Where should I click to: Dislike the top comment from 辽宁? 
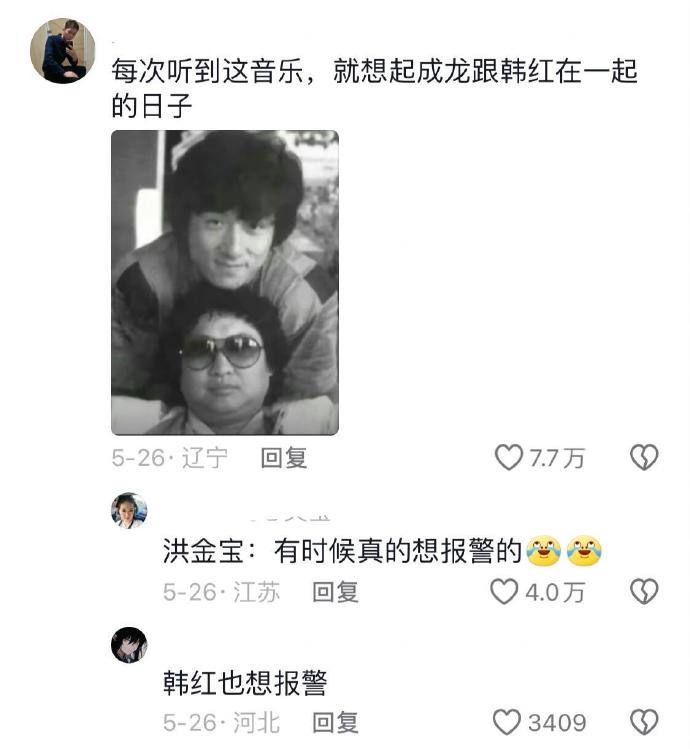(x=644, y=458)
